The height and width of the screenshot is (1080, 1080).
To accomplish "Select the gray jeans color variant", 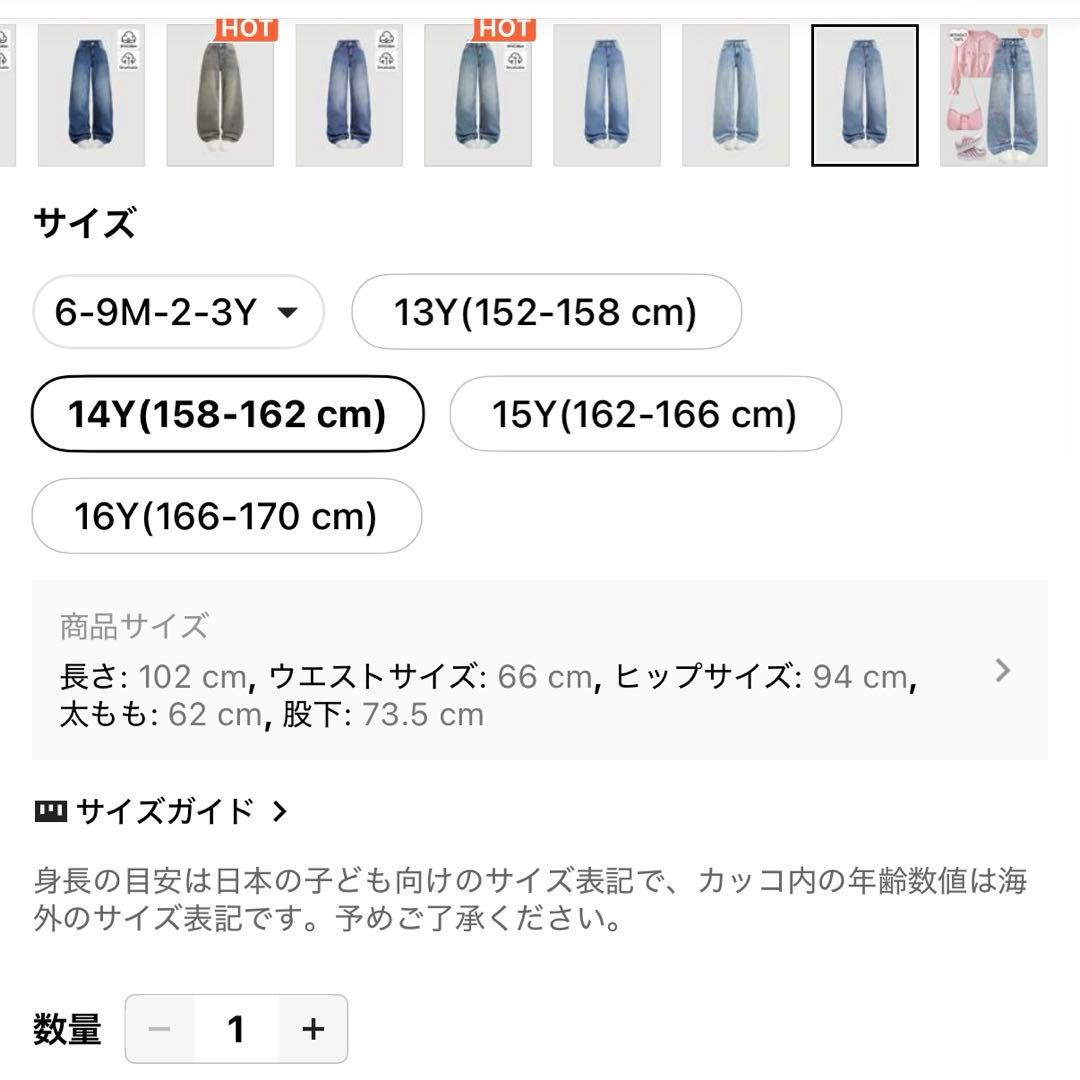I will point(220,96).
